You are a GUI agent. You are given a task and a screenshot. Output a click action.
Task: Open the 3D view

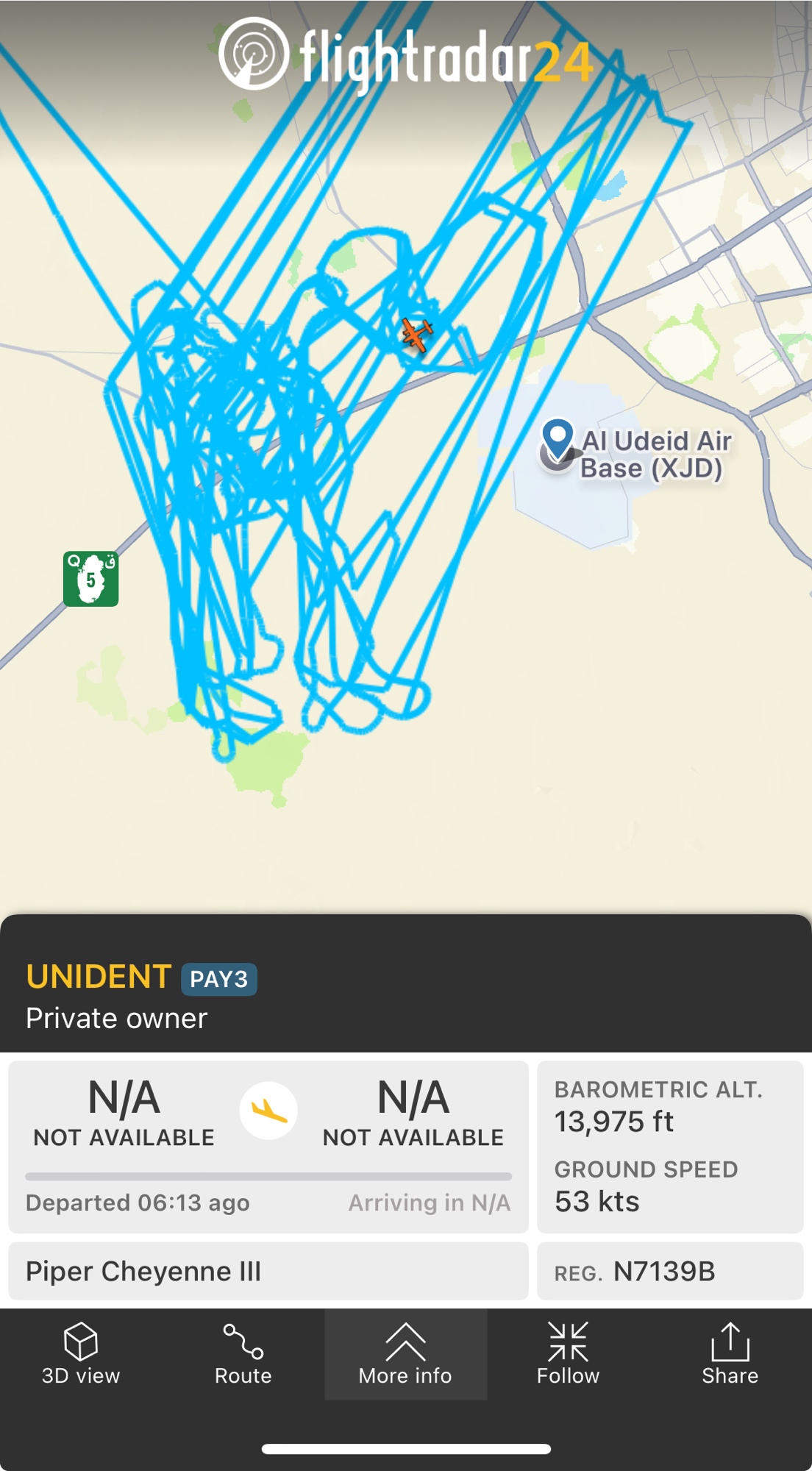pos(81,1353)
